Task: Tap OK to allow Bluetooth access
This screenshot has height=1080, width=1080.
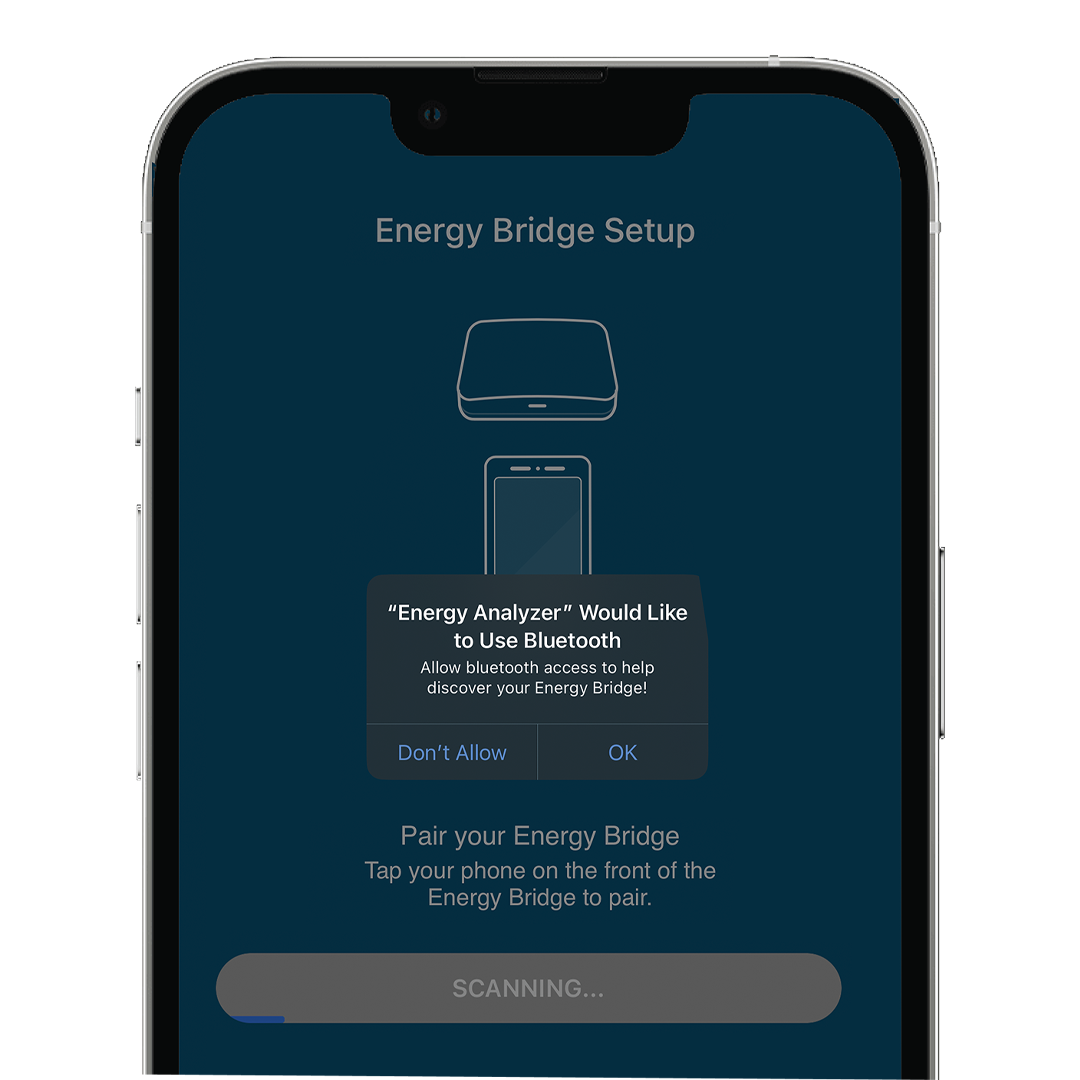Action: [x=622, y=753]
